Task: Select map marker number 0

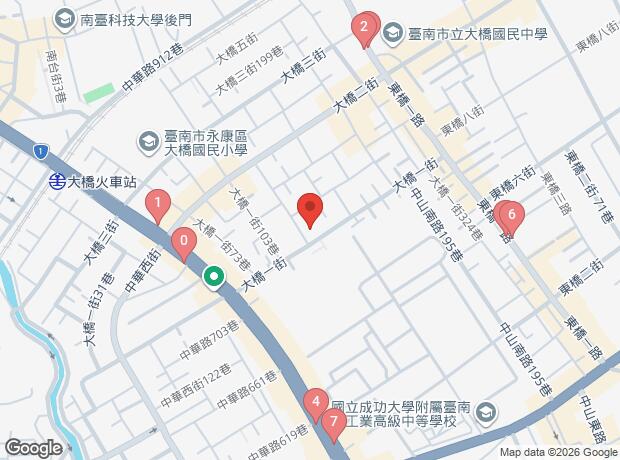Action: pos(184,244)
